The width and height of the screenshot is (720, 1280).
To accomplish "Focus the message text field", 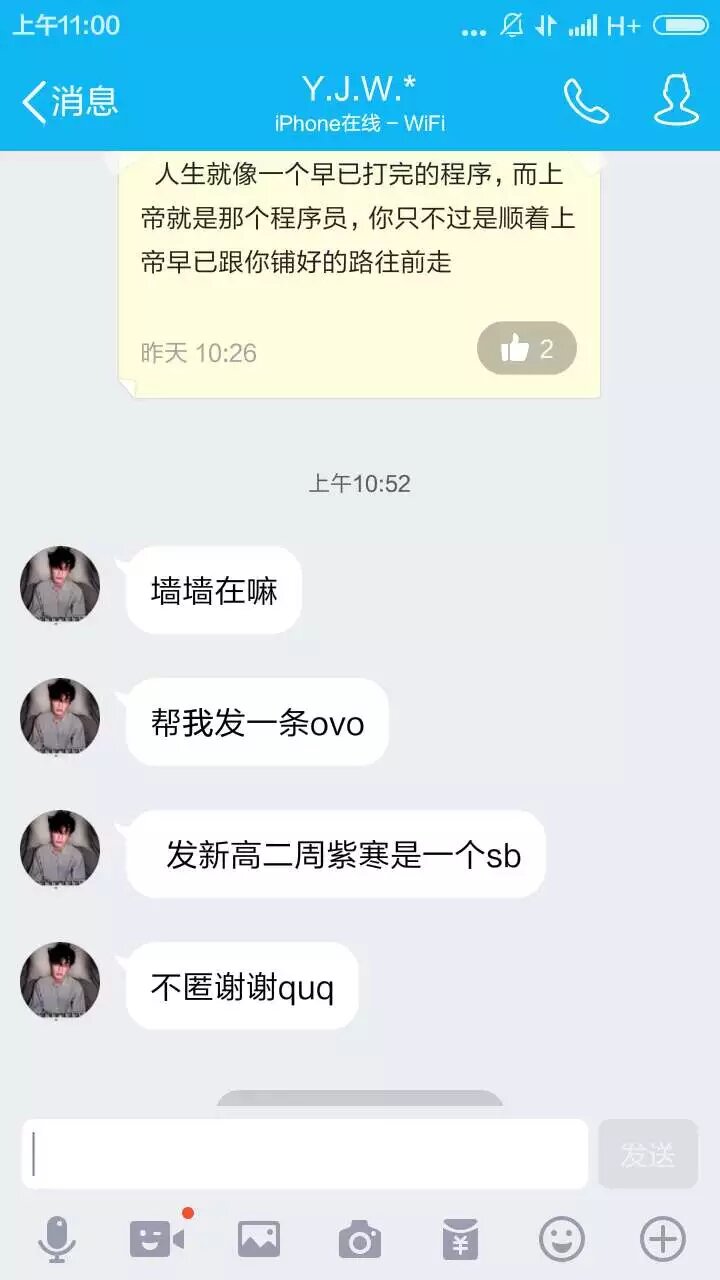I will pos(305,1154).
